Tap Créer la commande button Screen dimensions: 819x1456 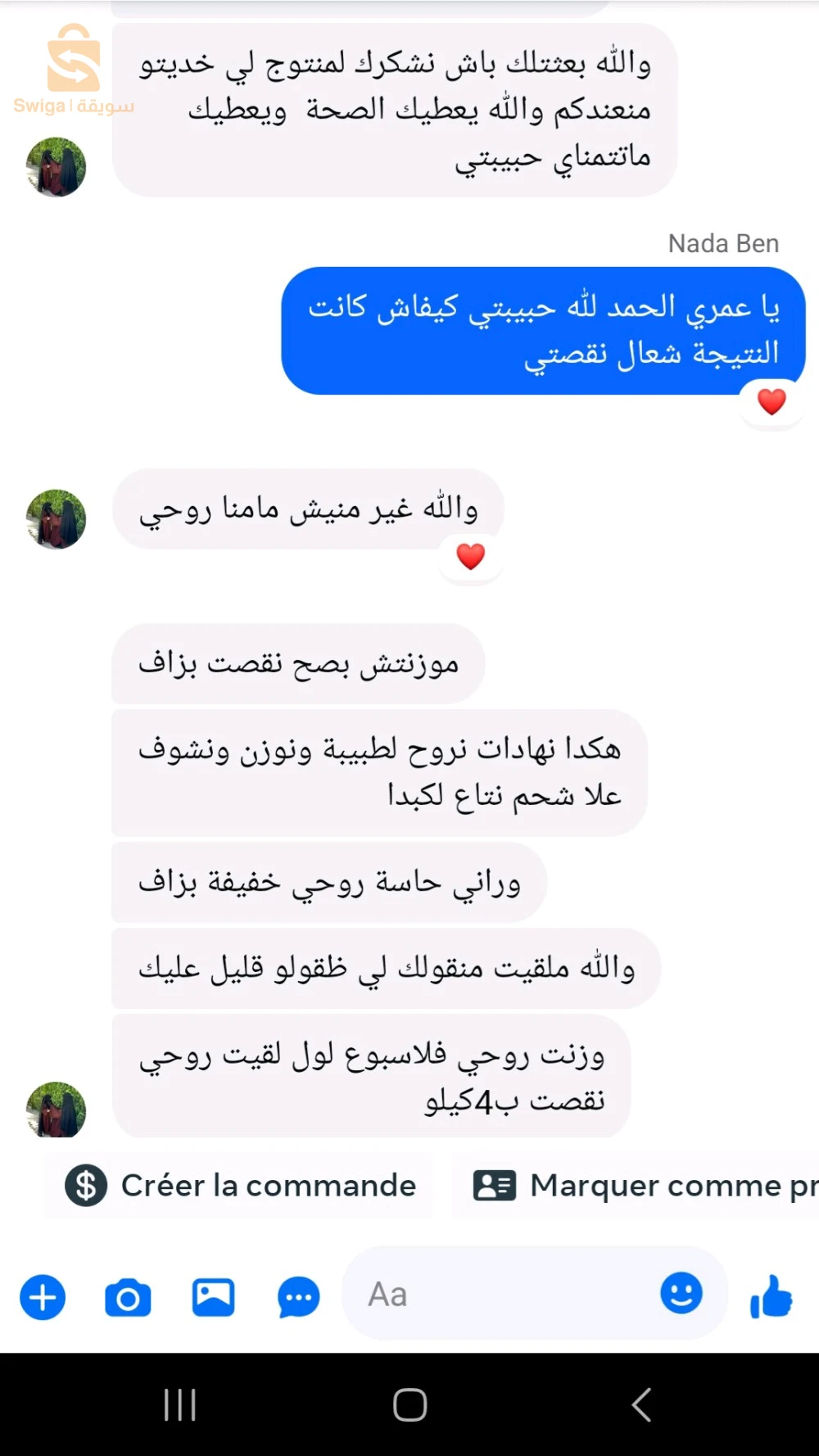(x=239, y=1185)
